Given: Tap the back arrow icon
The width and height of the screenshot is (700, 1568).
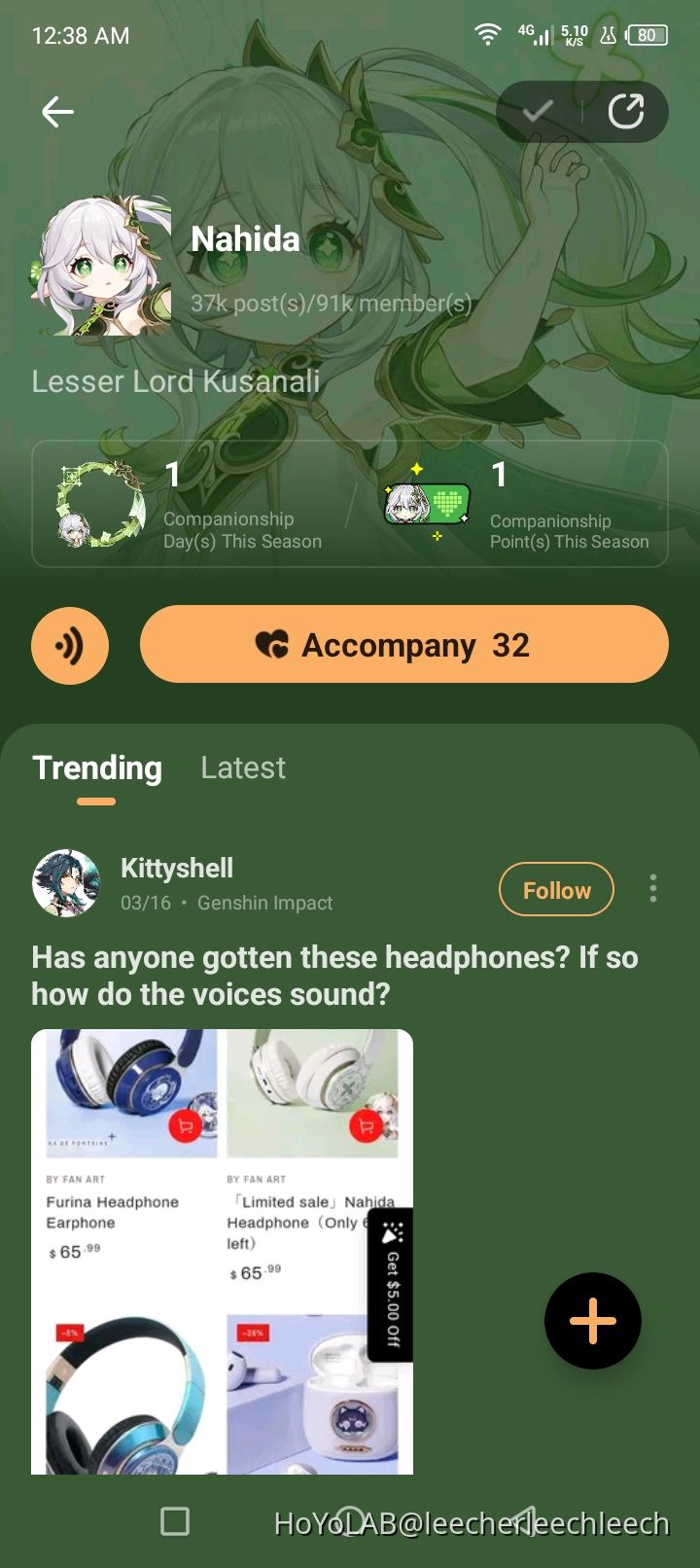Looking at the screenshot, I should (x=57, y=111).
